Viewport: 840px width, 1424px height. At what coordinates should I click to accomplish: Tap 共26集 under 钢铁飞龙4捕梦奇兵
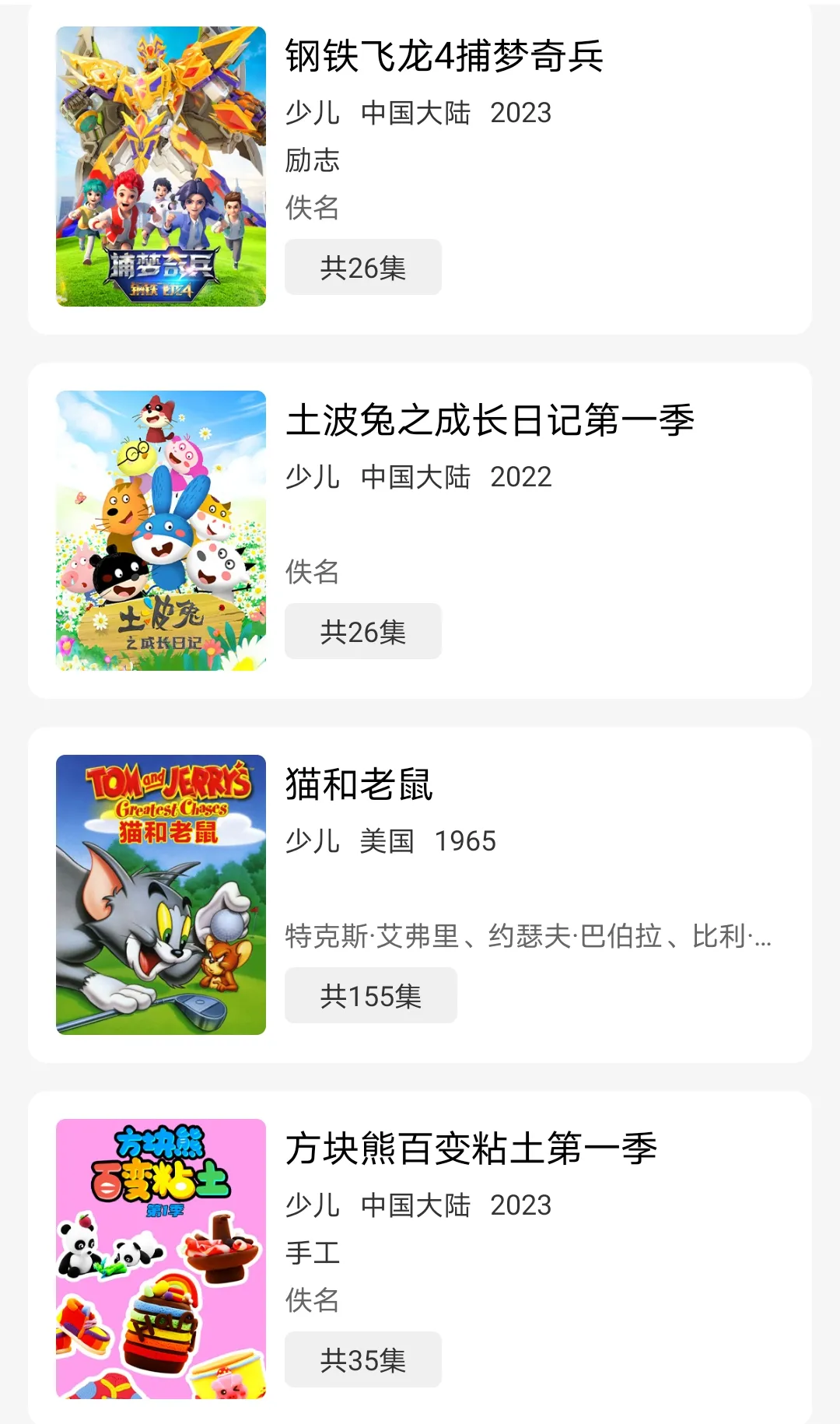click(362, 268)
